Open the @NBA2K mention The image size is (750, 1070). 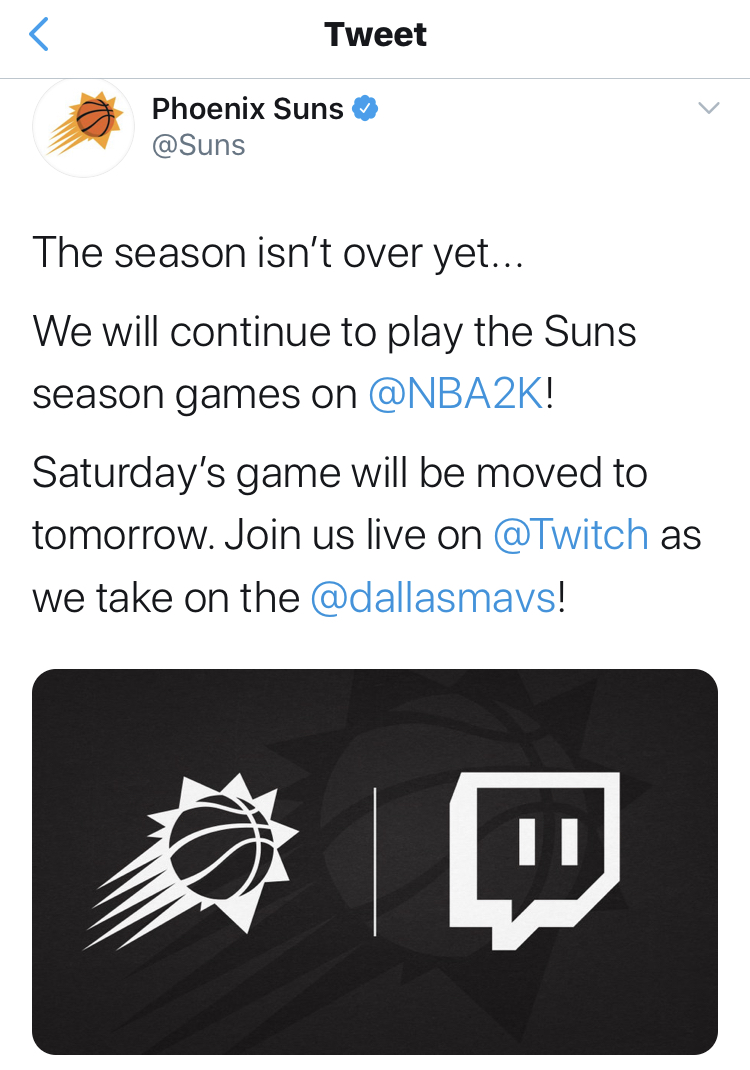click(457, 394)
